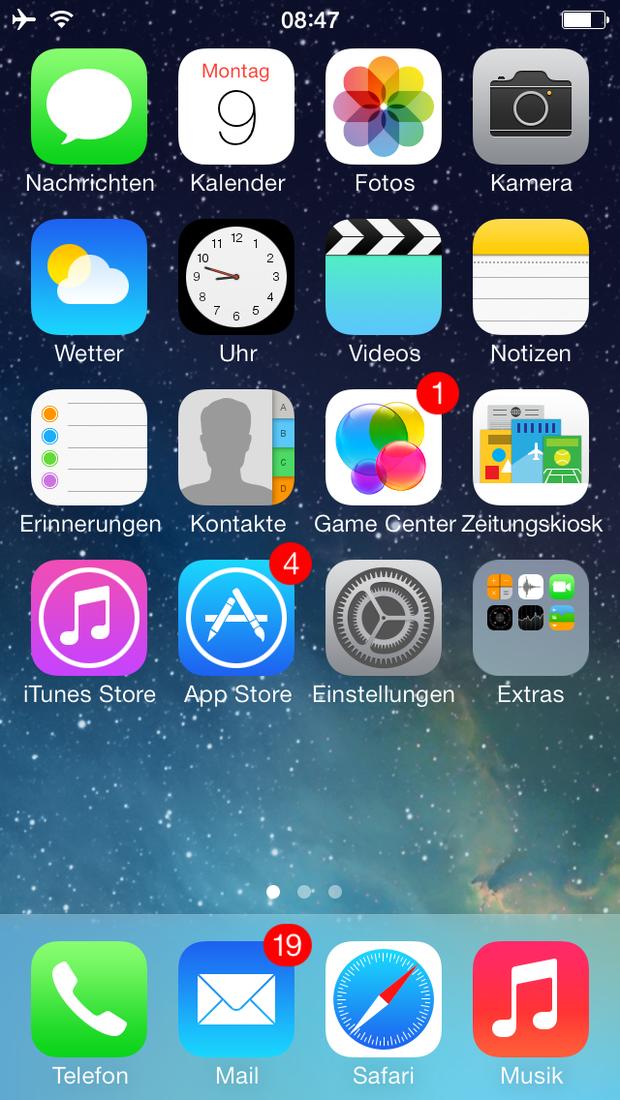Launch the Kalender app
The width and height of the screenshot is (620, 1100).
tap(236, 107)
